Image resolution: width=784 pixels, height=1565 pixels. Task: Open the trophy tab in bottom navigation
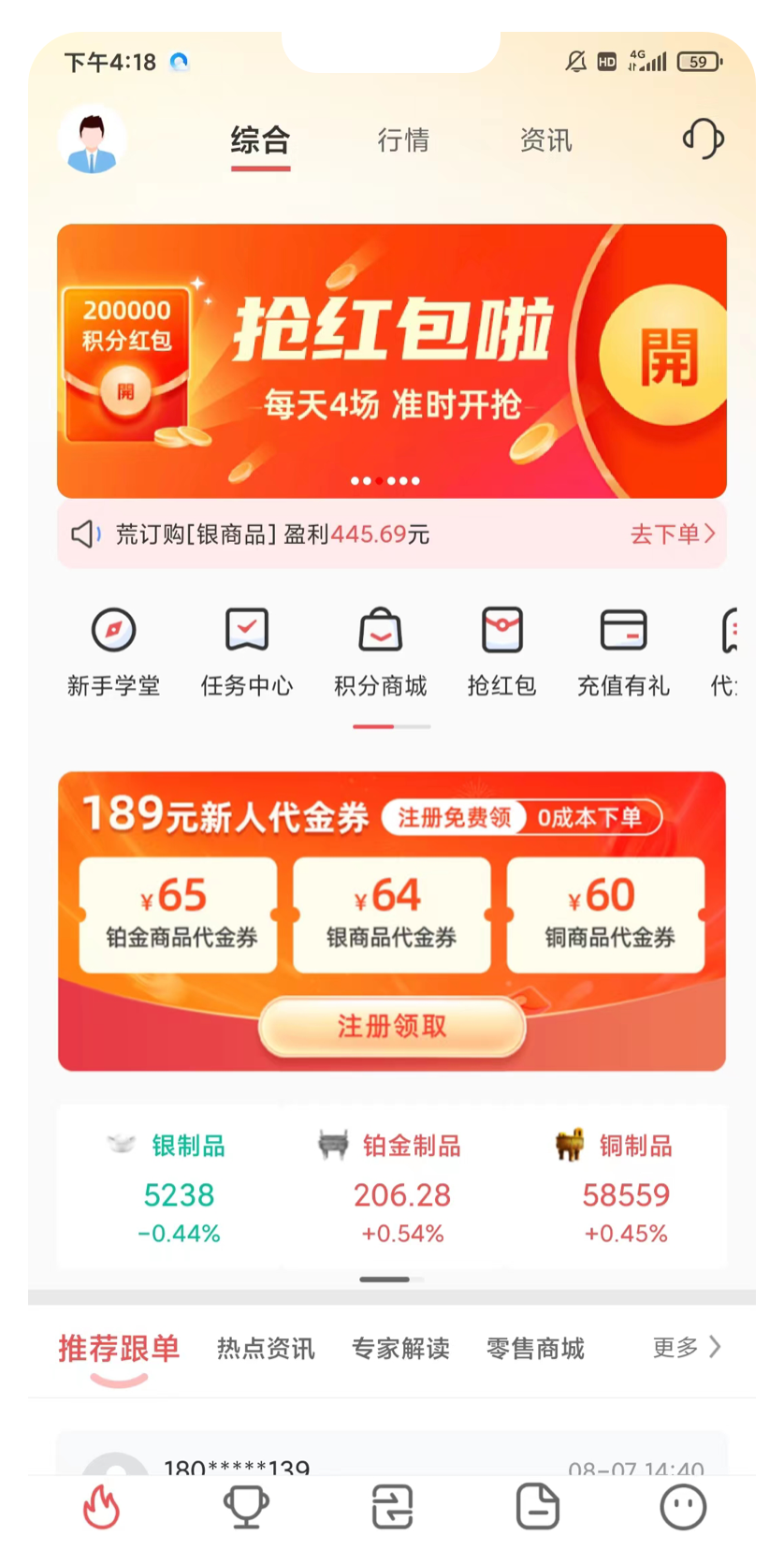[246, 1508]
